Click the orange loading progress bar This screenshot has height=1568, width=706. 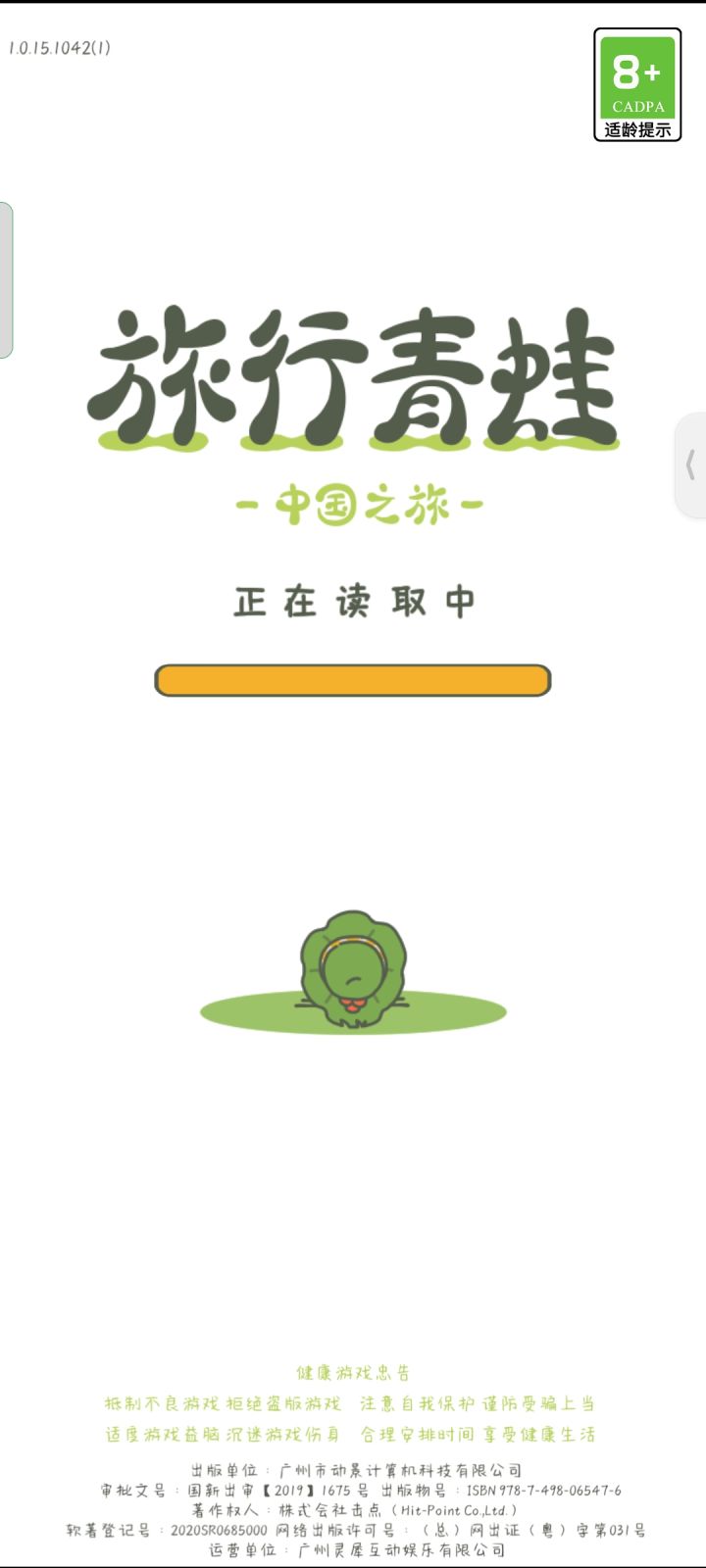pyautogui.click(x=353, y=679)
